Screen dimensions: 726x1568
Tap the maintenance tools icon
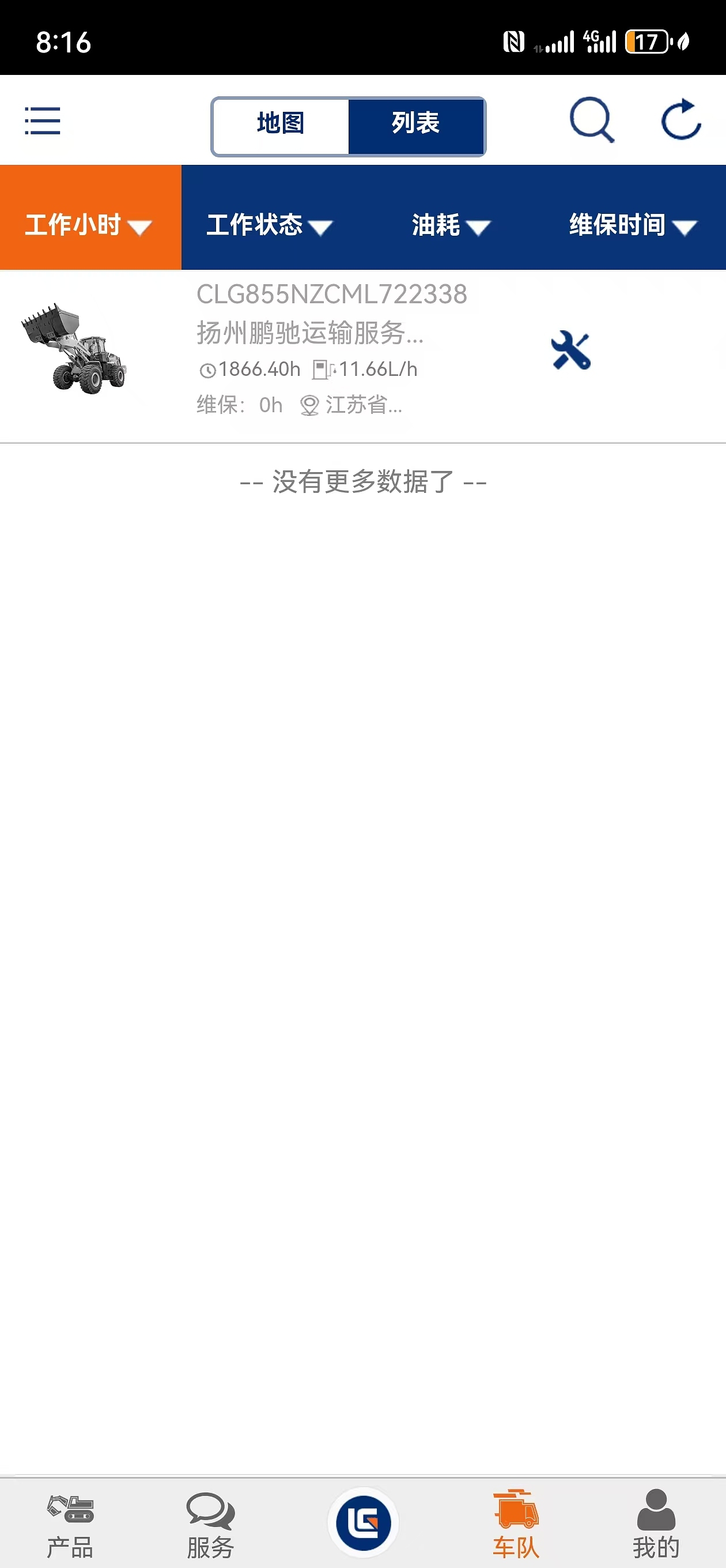572,350
